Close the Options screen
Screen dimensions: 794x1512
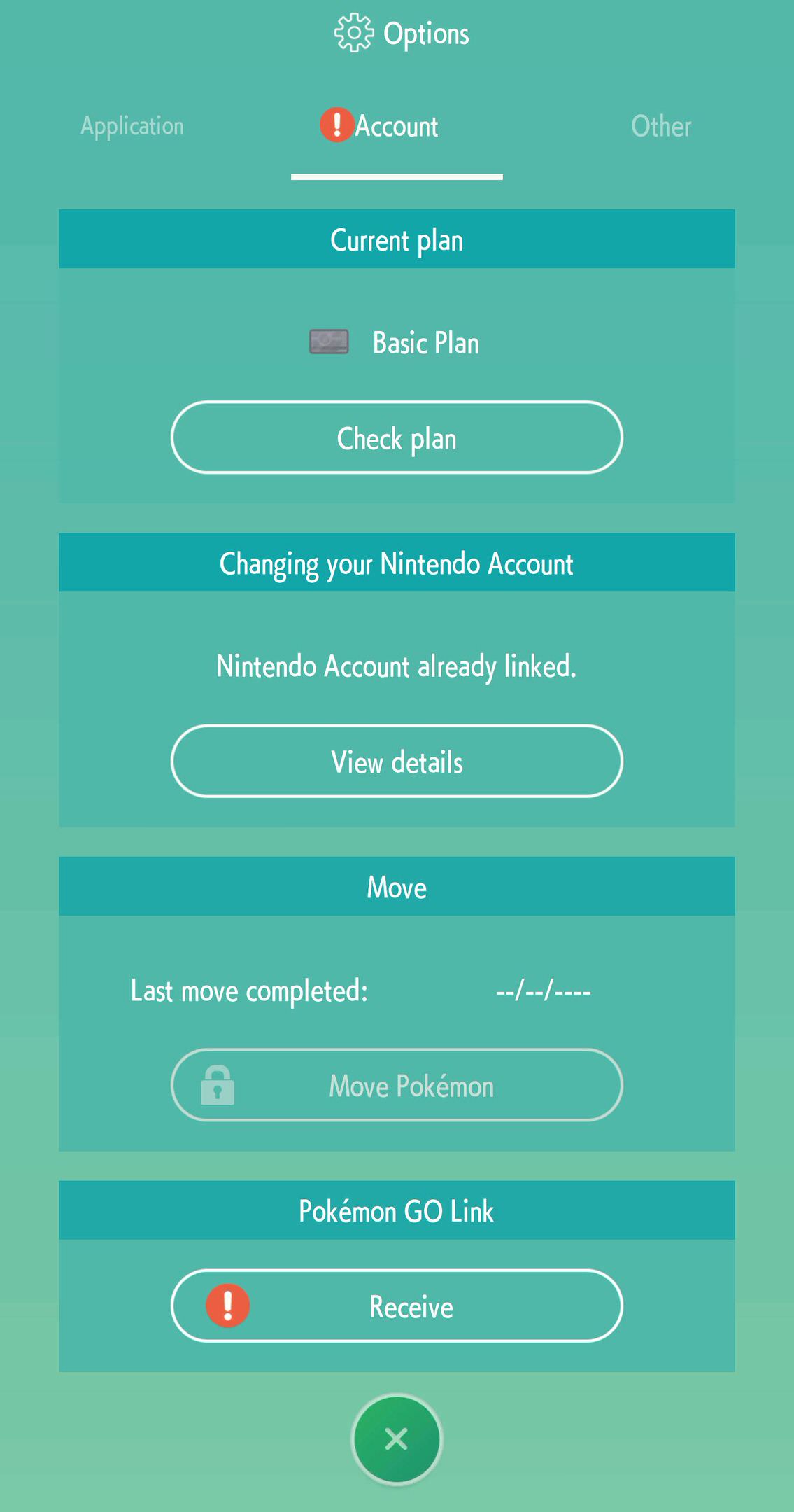pyautogui.click(x=397, y=1439)
